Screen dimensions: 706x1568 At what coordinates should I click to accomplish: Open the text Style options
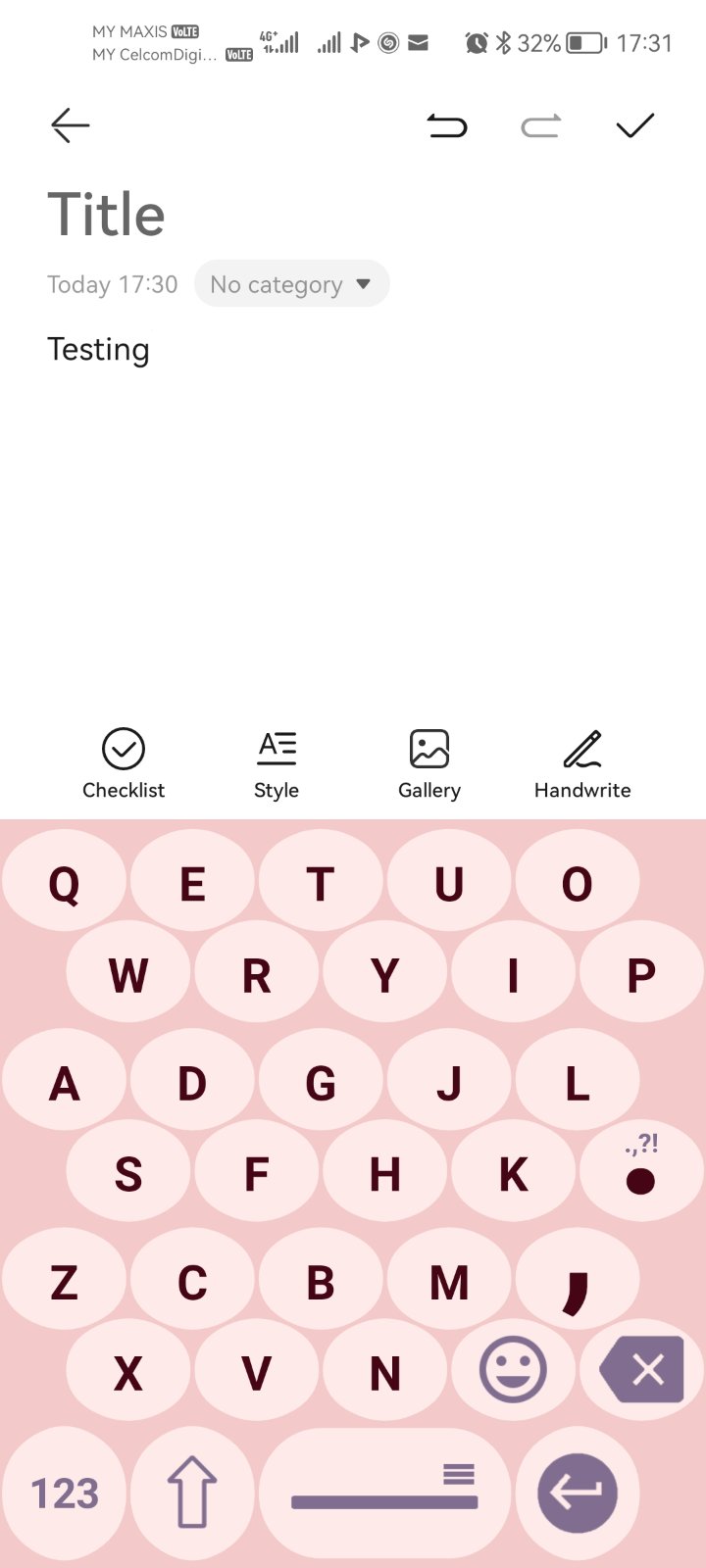(277, 763)
